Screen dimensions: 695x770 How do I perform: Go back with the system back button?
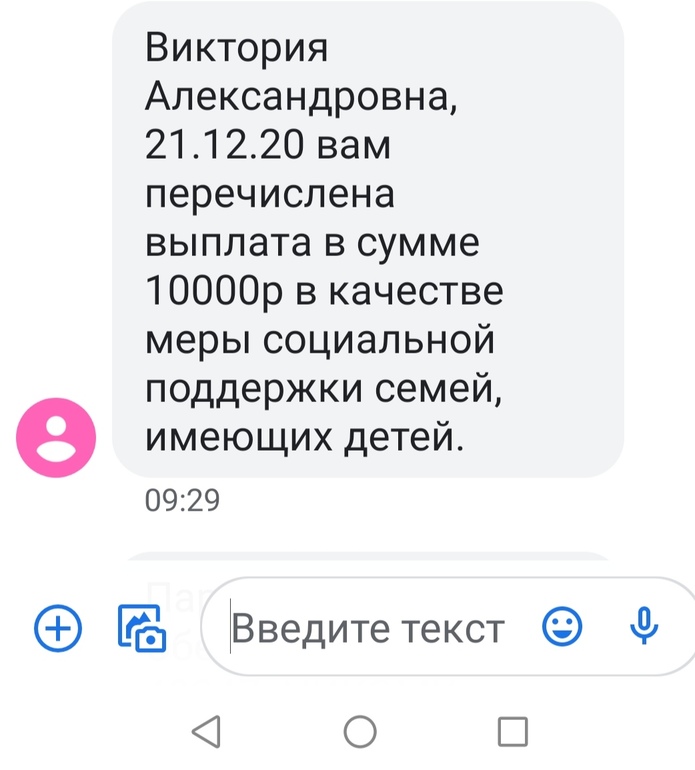click(206, 732)
